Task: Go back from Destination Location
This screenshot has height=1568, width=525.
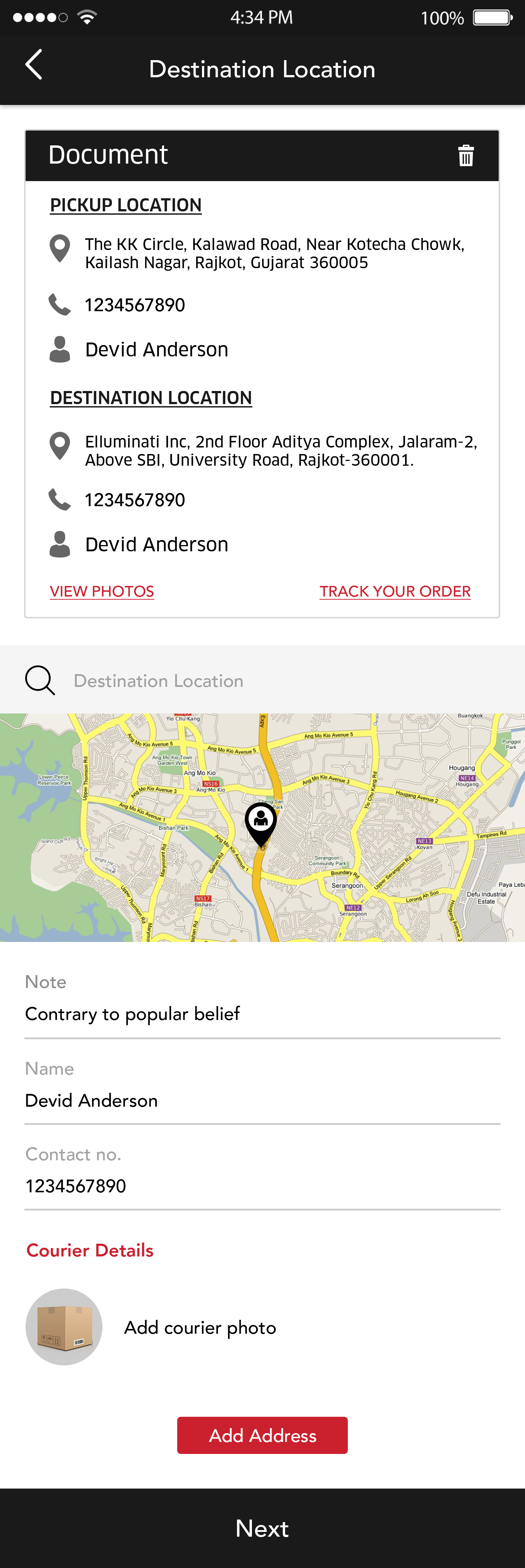Action: 34,65
